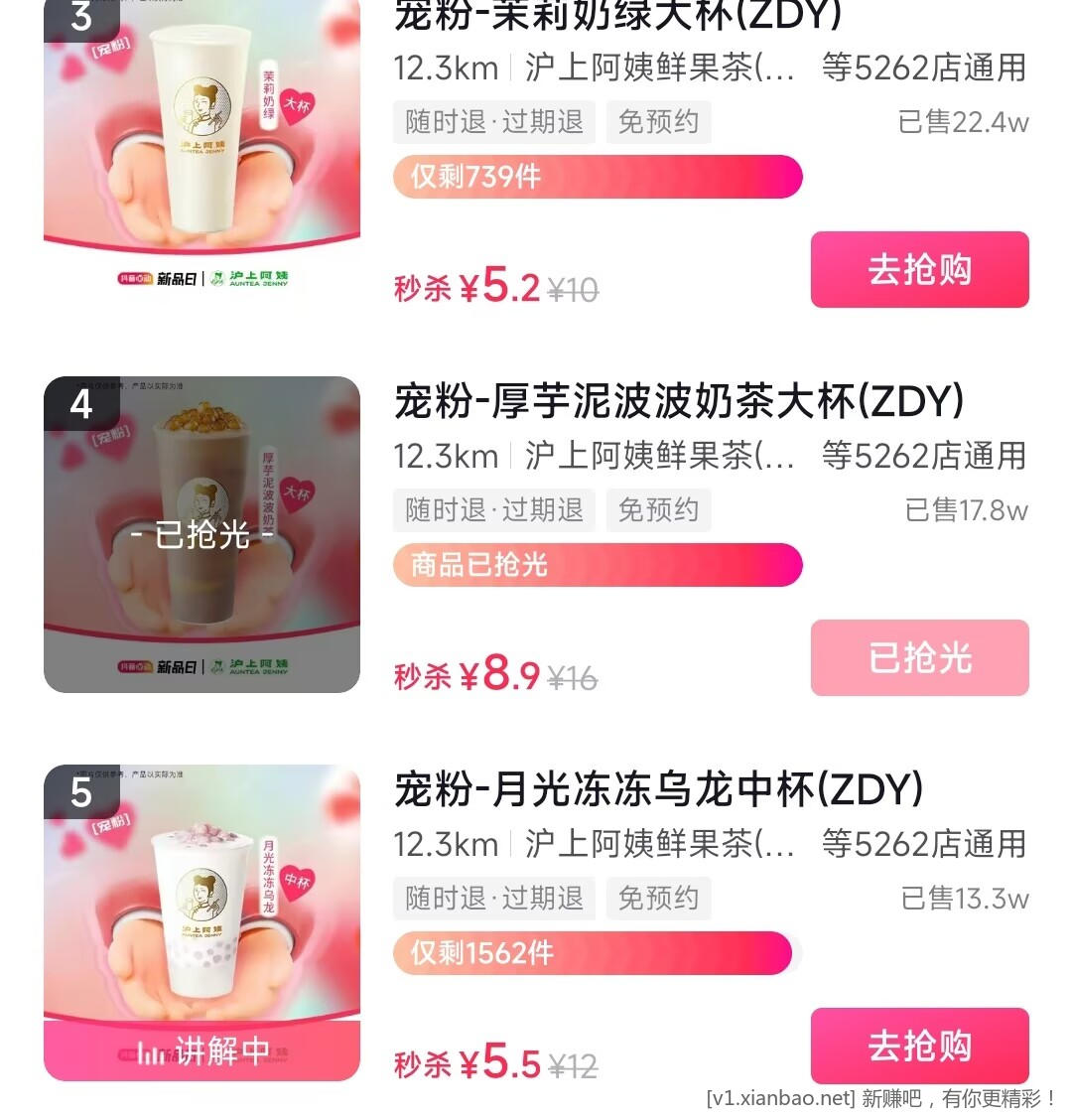The width and height of the screenshot is (1072, 1120).
Task: View 宠粉-厚芋泥波波奶茶大杯(ZDY) deal details
Action: (678, 402)
